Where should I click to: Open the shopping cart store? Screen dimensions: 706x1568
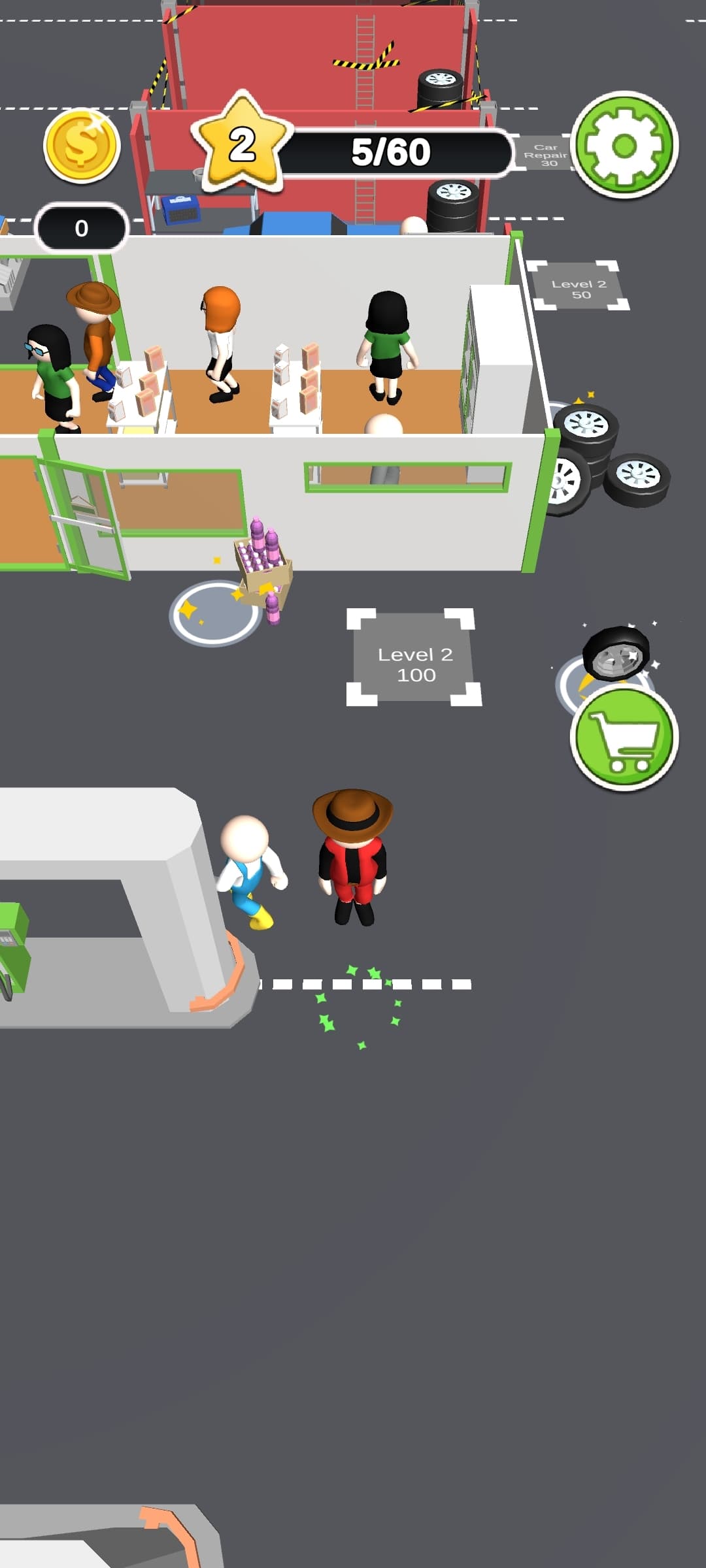pos(624,738)
